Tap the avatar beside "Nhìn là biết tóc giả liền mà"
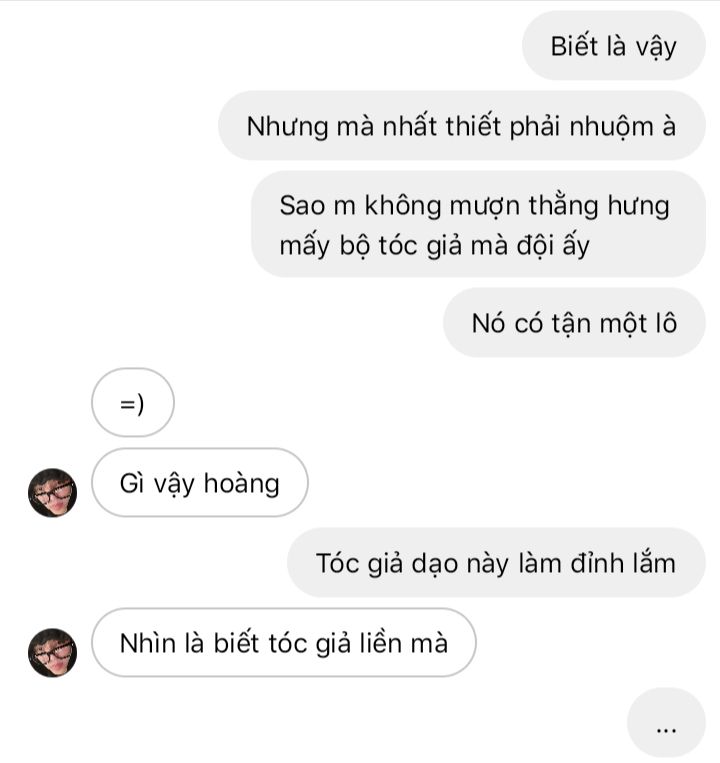Viewport: 720px width, 763px height. pyautogui.click(x=52, y=652)
